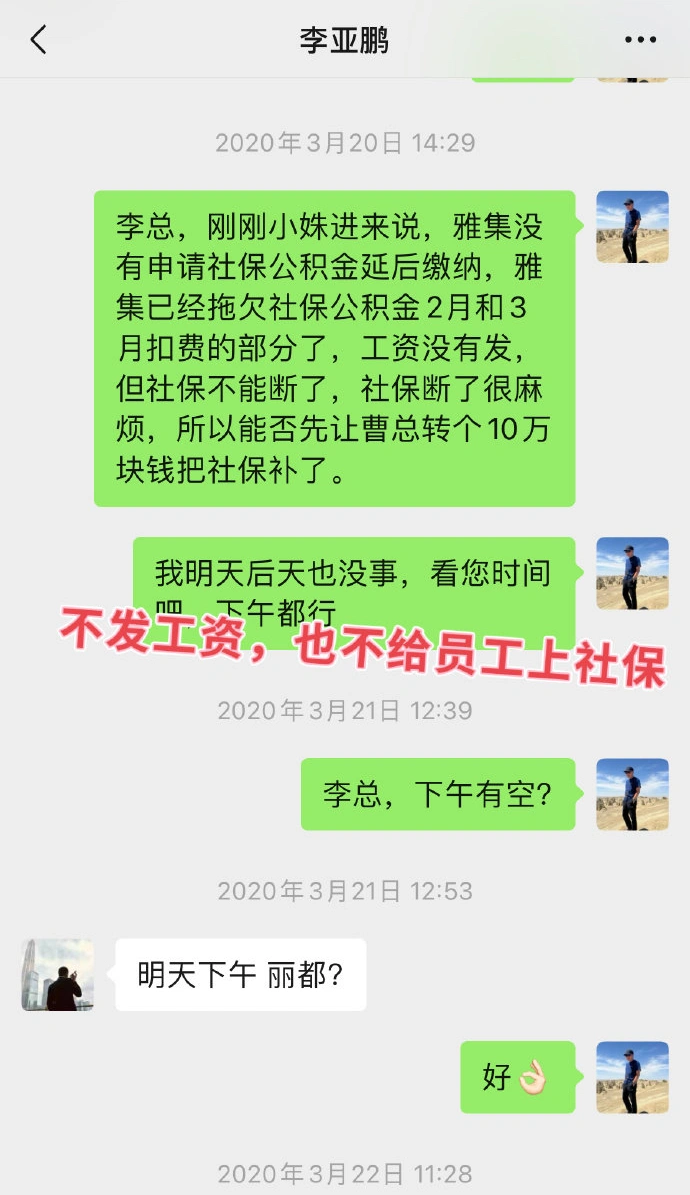Go back to the chat list
Image resolution: width=690 pixels, height=1195 pixels.
(x=39, y=40)
